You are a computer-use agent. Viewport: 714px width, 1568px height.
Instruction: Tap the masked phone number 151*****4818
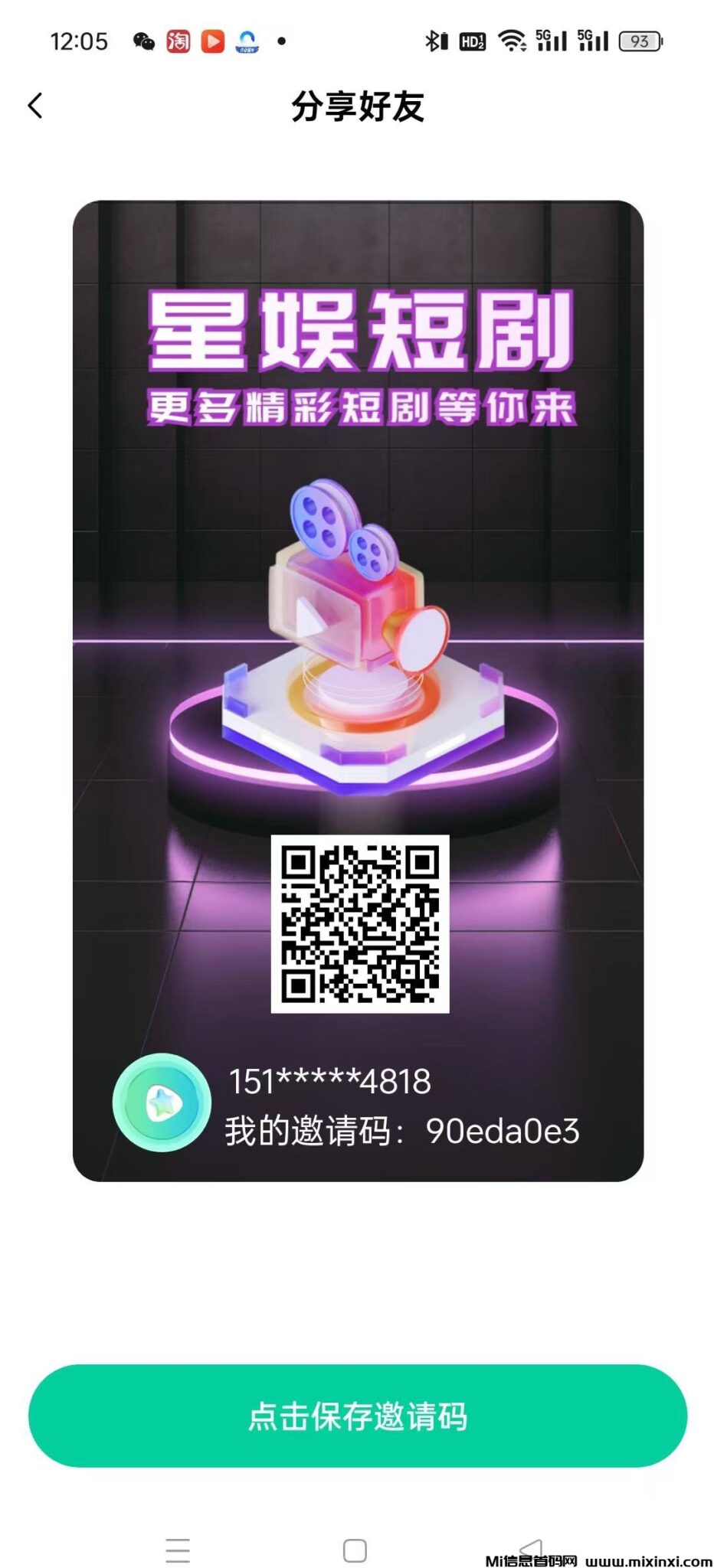329,1081
